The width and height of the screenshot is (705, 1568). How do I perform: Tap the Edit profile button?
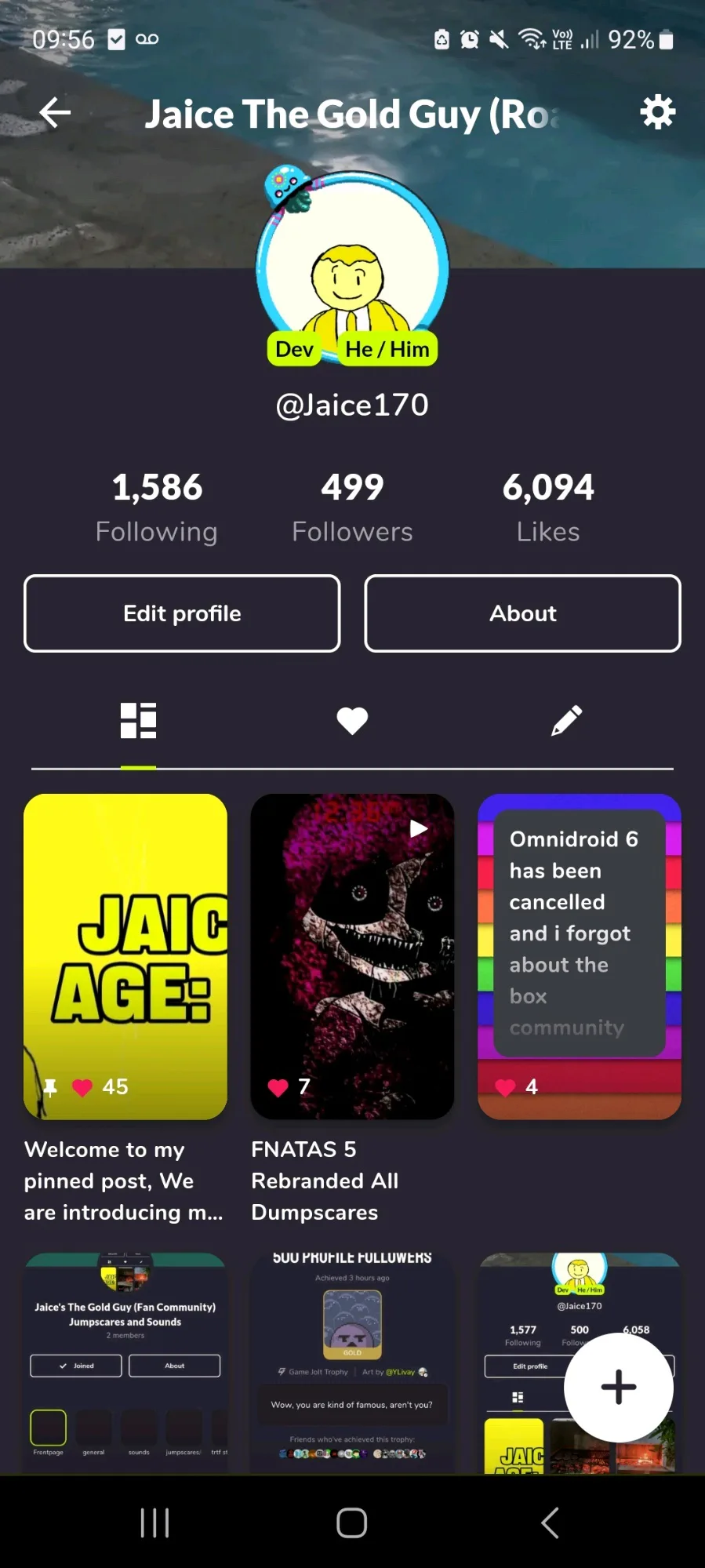tap(182, 613)
